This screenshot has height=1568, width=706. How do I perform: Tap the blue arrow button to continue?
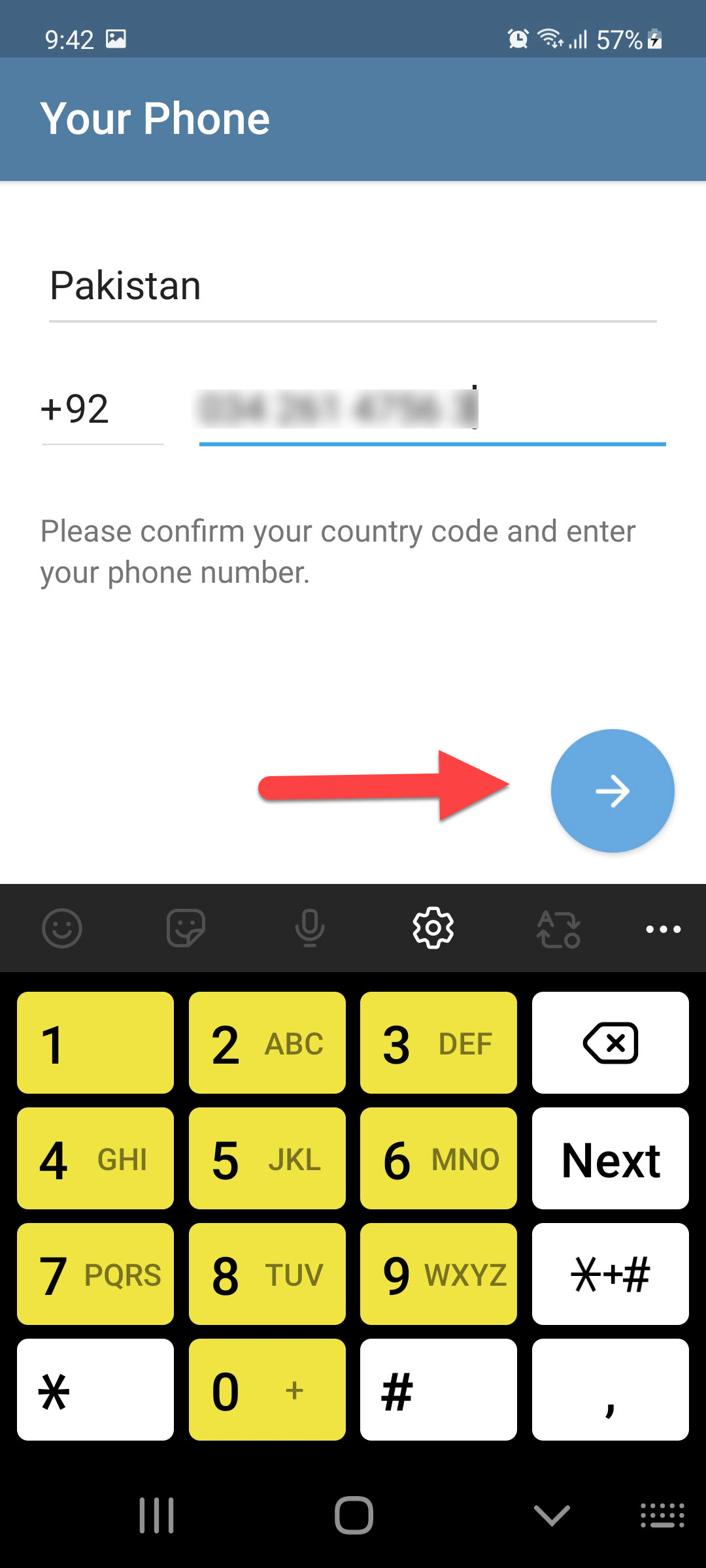coord(613,791)
